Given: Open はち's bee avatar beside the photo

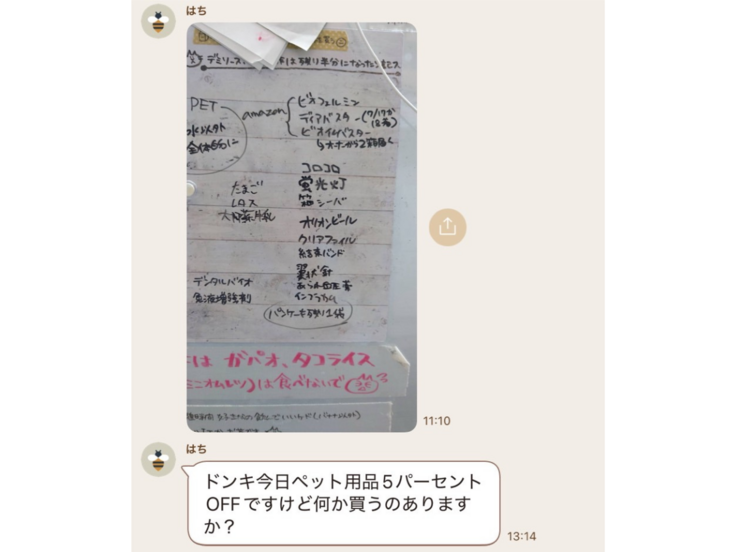Looking at the screenshot, I should pos(158,21).
